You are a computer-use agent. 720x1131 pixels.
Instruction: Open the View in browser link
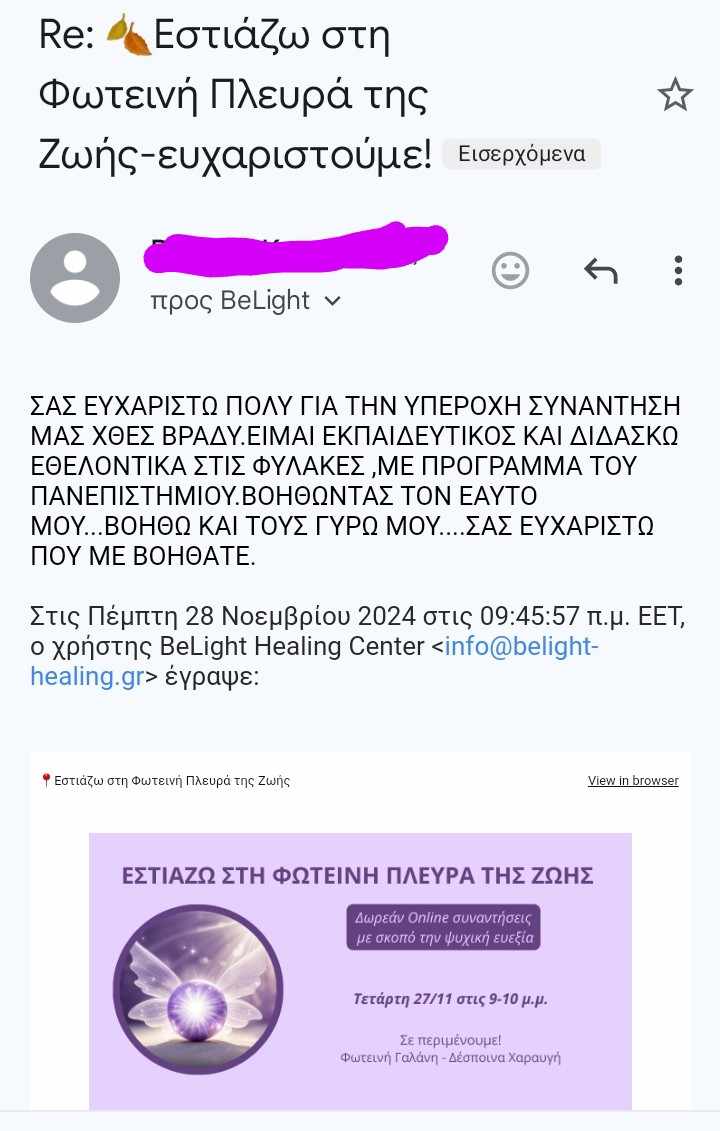pos(633,781)
